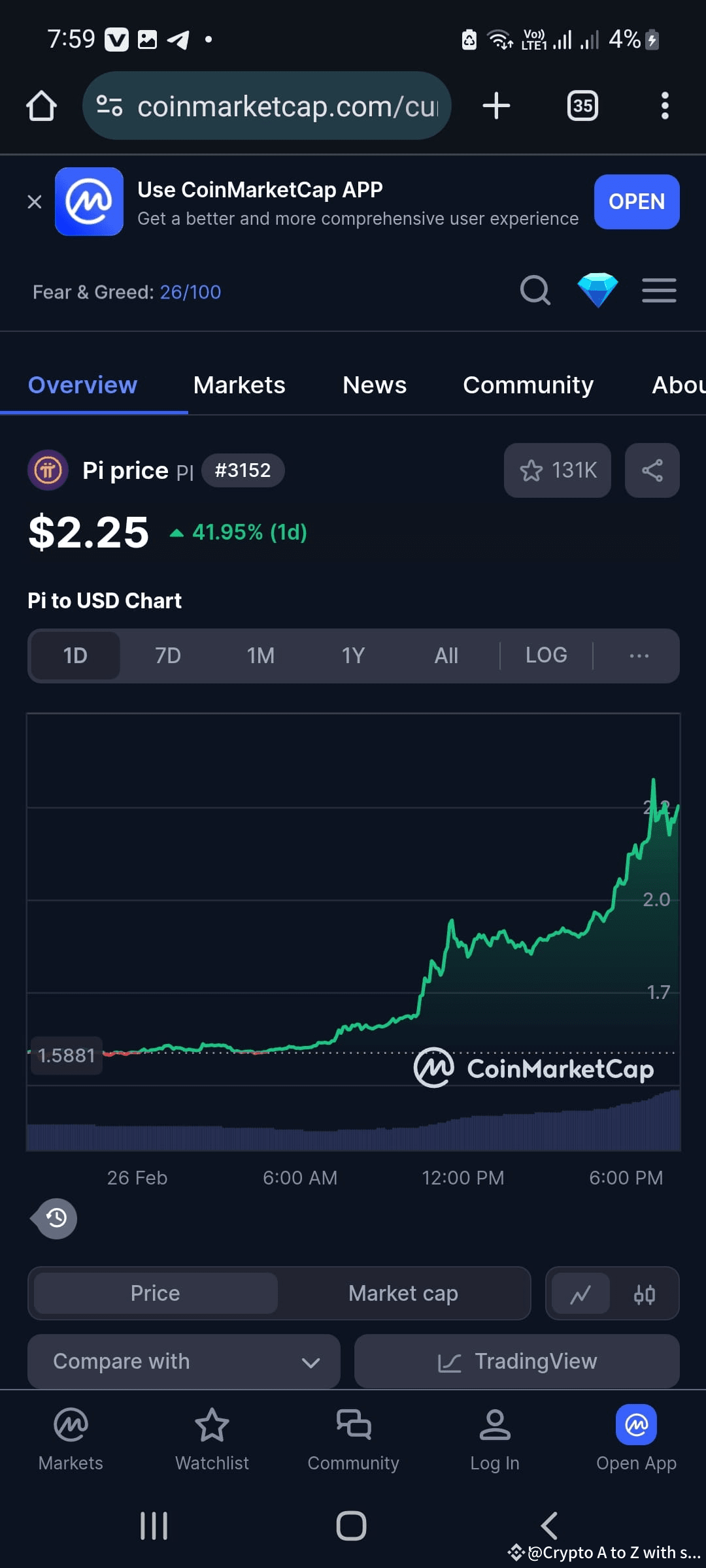Switch chart data to Market cap
Screen dimensions: 706x1568
pyautogui.click(x=403, y=1293)
